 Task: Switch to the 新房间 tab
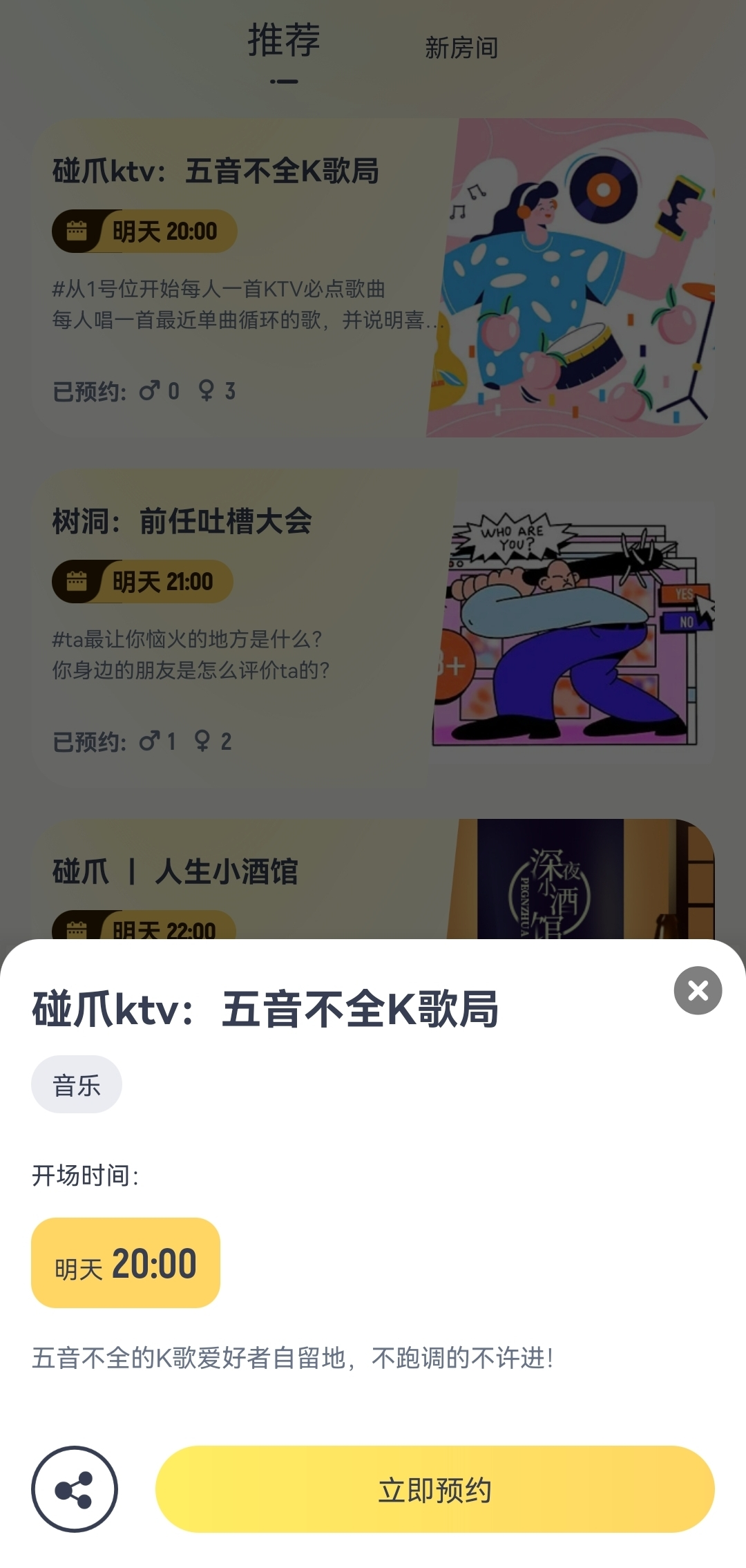click(461, 48)
